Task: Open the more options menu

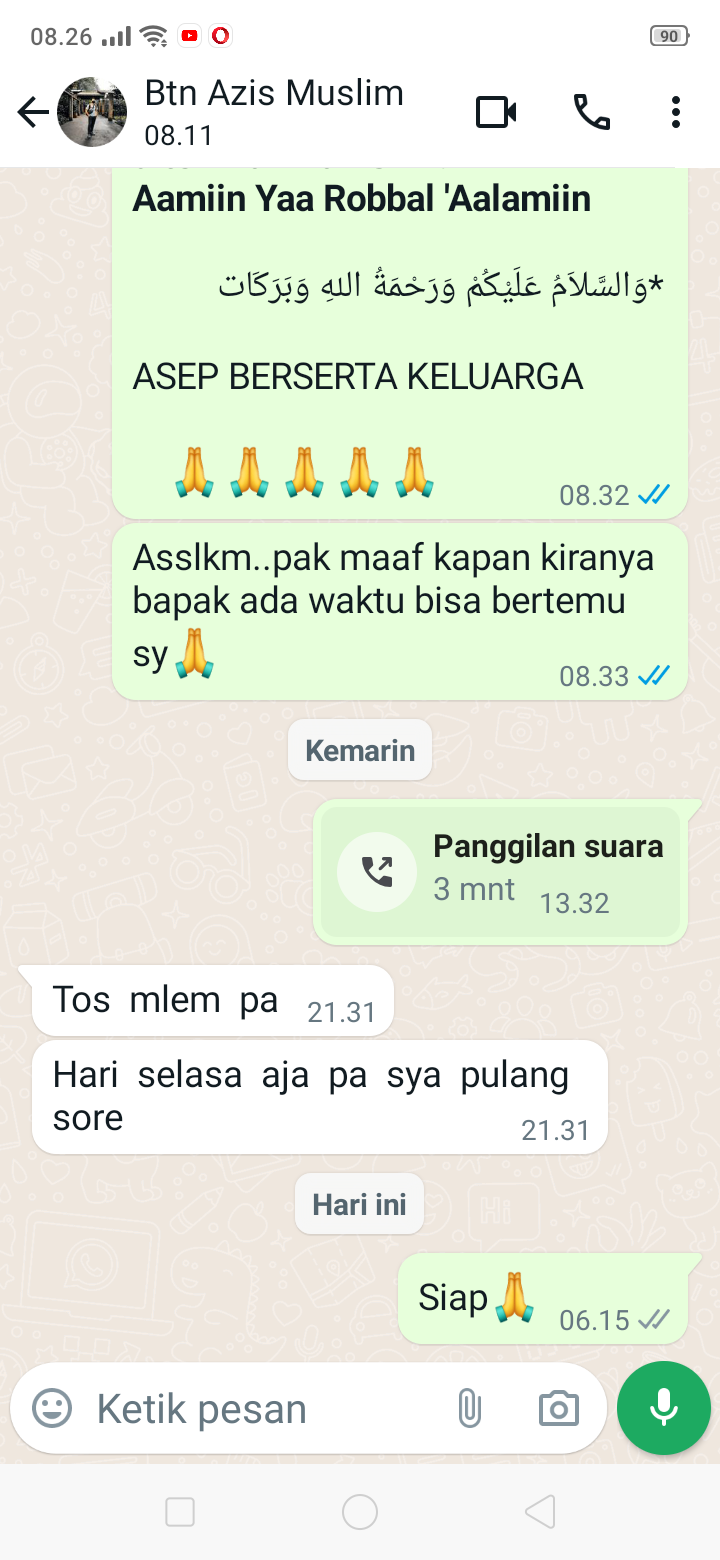Action: coord(676,112)
